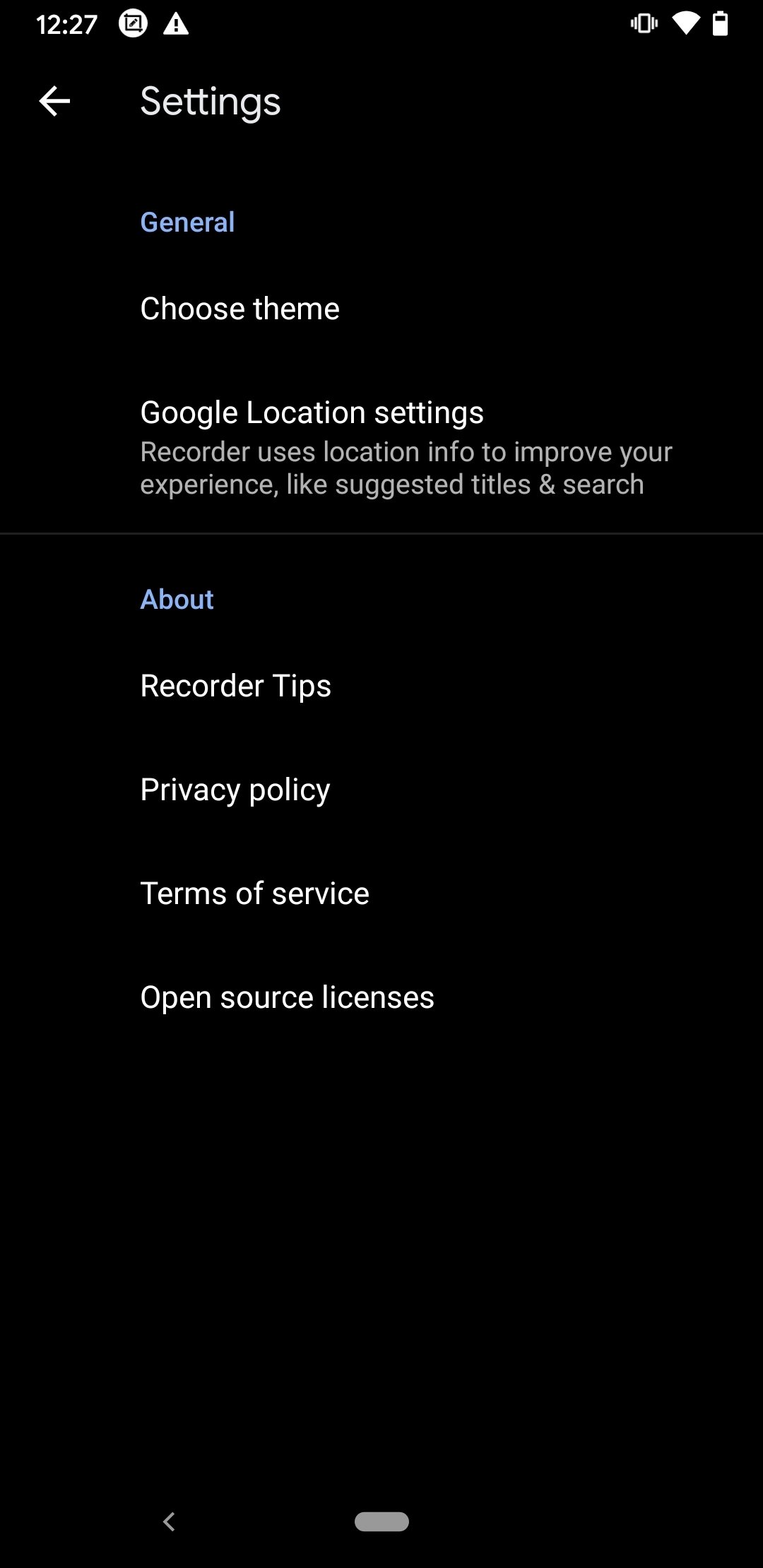Image resolution: width=763 pixels, height=1568 pixels.
Task: Show Open source licenses
Action: click(x=381, y=997)
